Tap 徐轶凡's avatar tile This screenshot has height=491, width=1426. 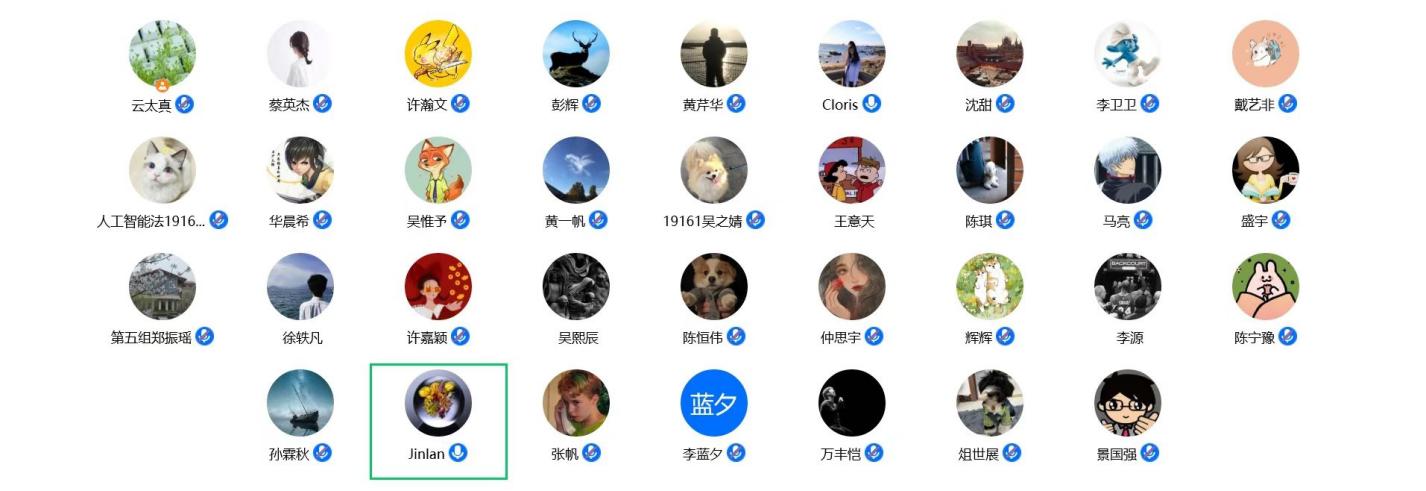click(x=300, y=287)
